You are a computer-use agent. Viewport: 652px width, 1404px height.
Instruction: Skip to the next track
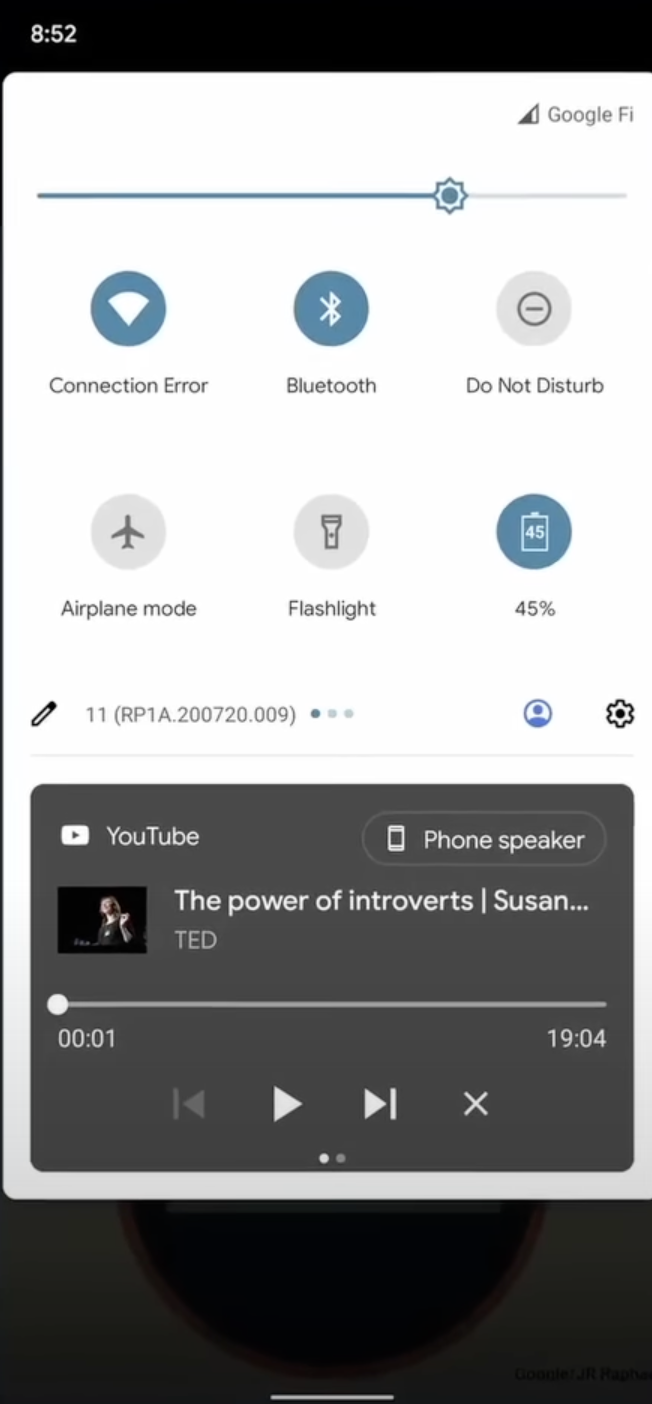[380, 1104]
